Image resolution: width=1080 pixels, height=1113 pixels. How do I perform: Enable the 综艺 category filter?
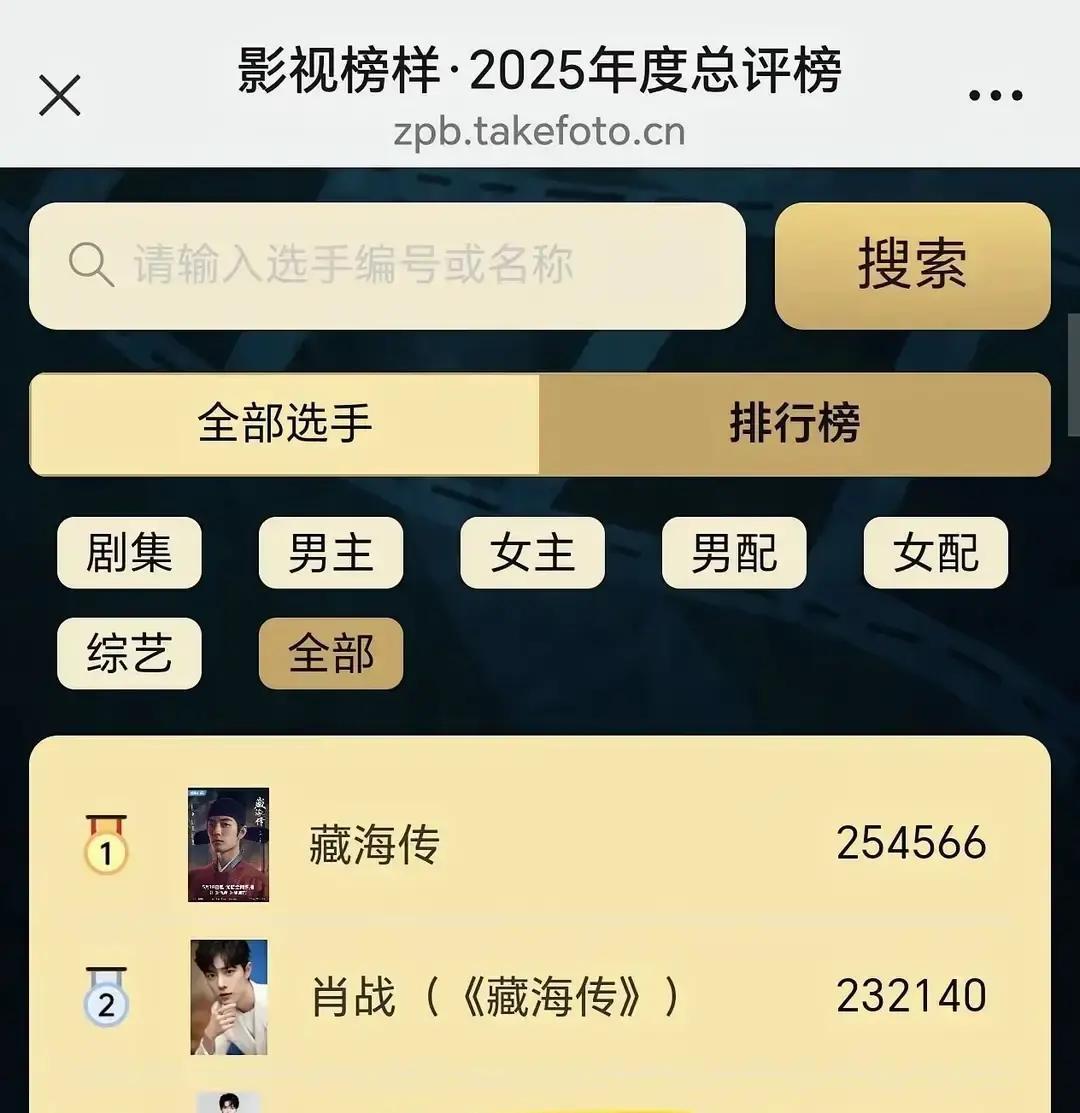[128, 654]
